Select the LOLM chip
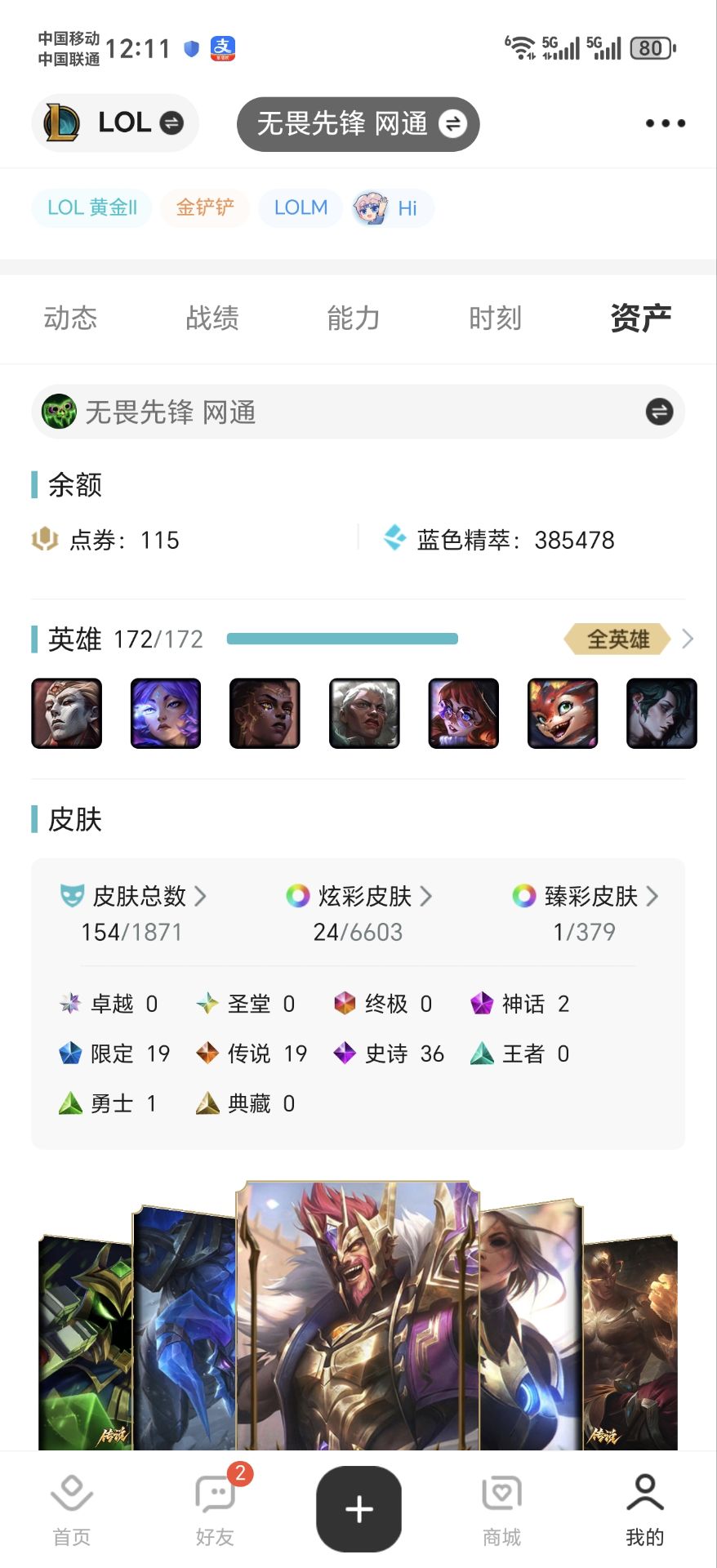This screenshot has height=1568, width=717. pyautogui.click(x=300, y=208)
